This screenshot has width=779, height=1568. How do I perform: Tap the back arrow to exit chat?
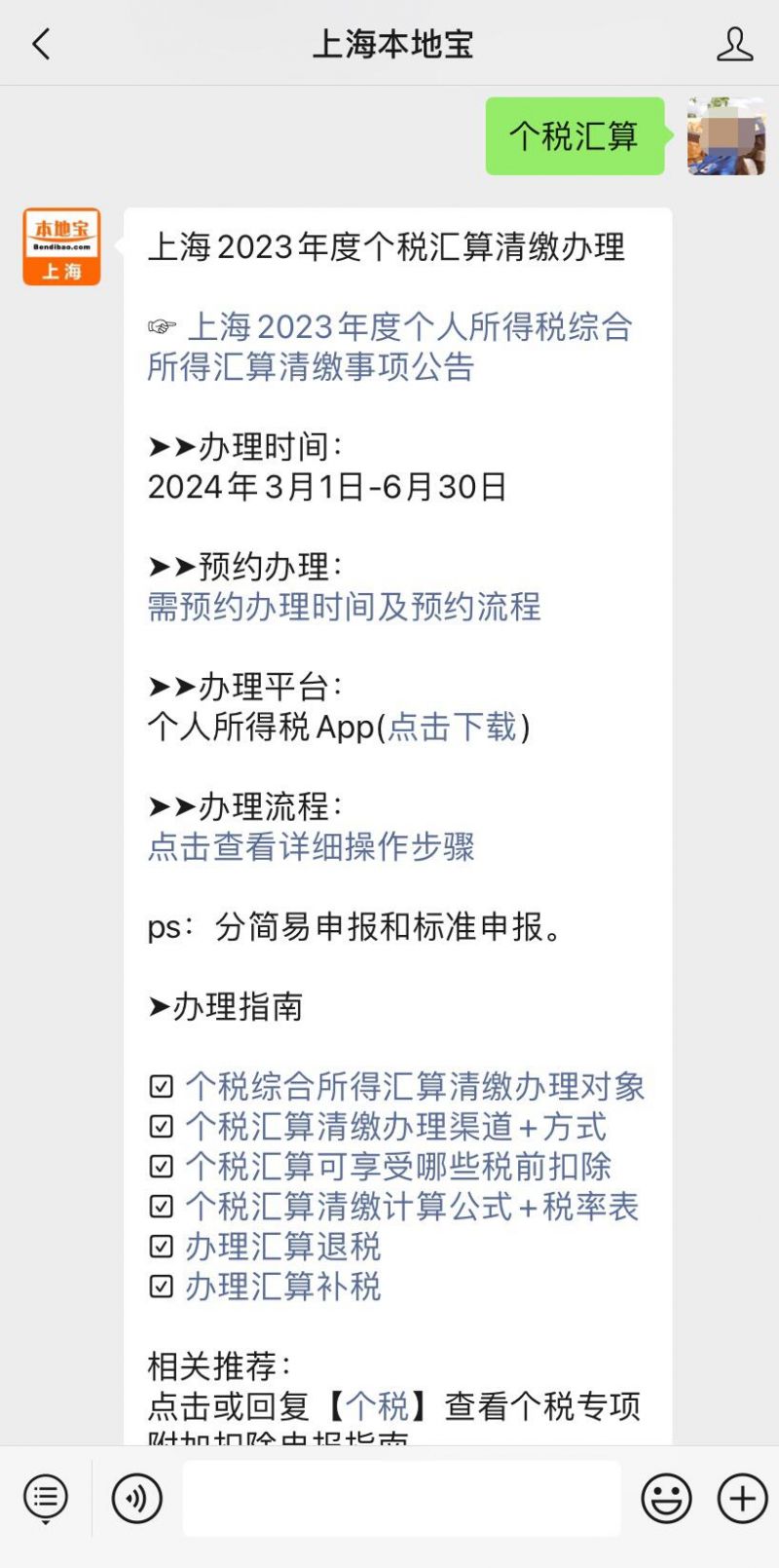tap(39, 44)
